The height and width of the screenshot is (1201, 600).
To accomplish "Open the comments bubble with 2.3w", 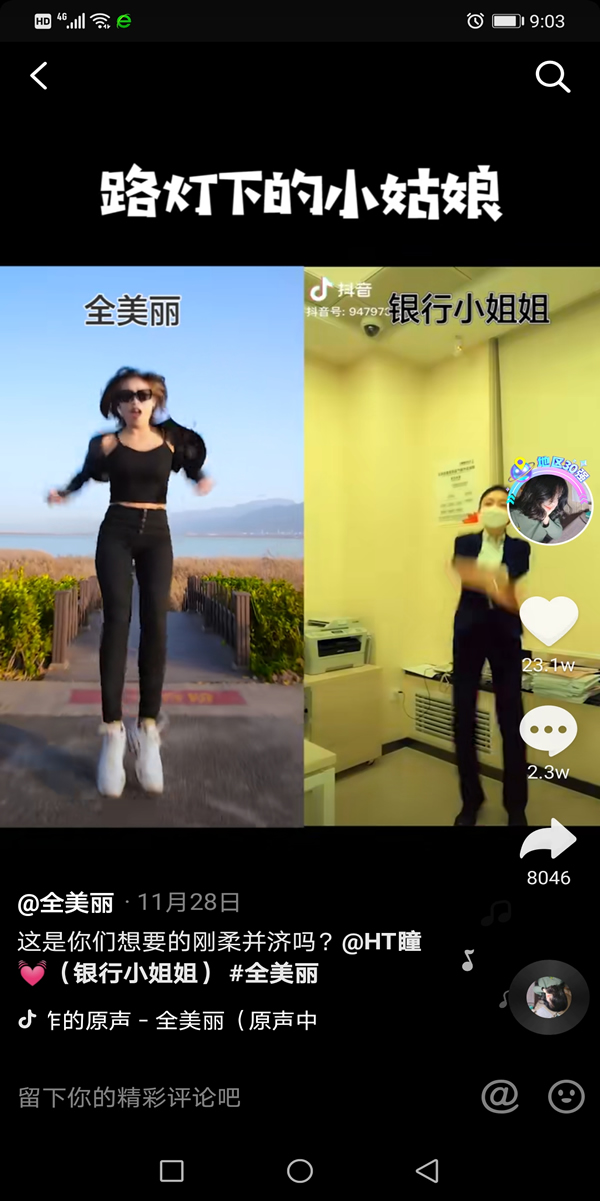I will [x=548, y=733].
